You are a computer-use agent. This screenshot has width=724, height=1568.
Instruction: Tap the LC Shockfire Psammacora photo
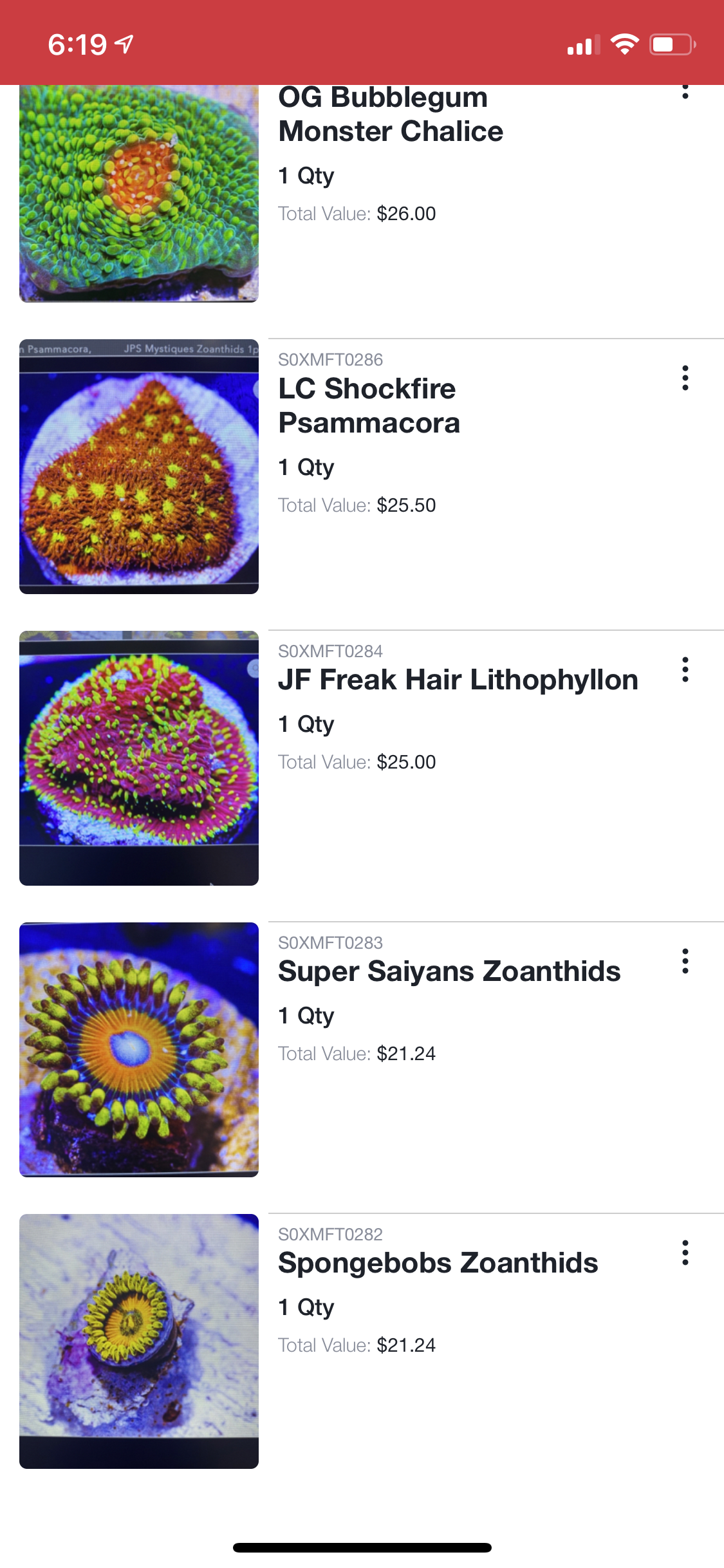(139, 467)
